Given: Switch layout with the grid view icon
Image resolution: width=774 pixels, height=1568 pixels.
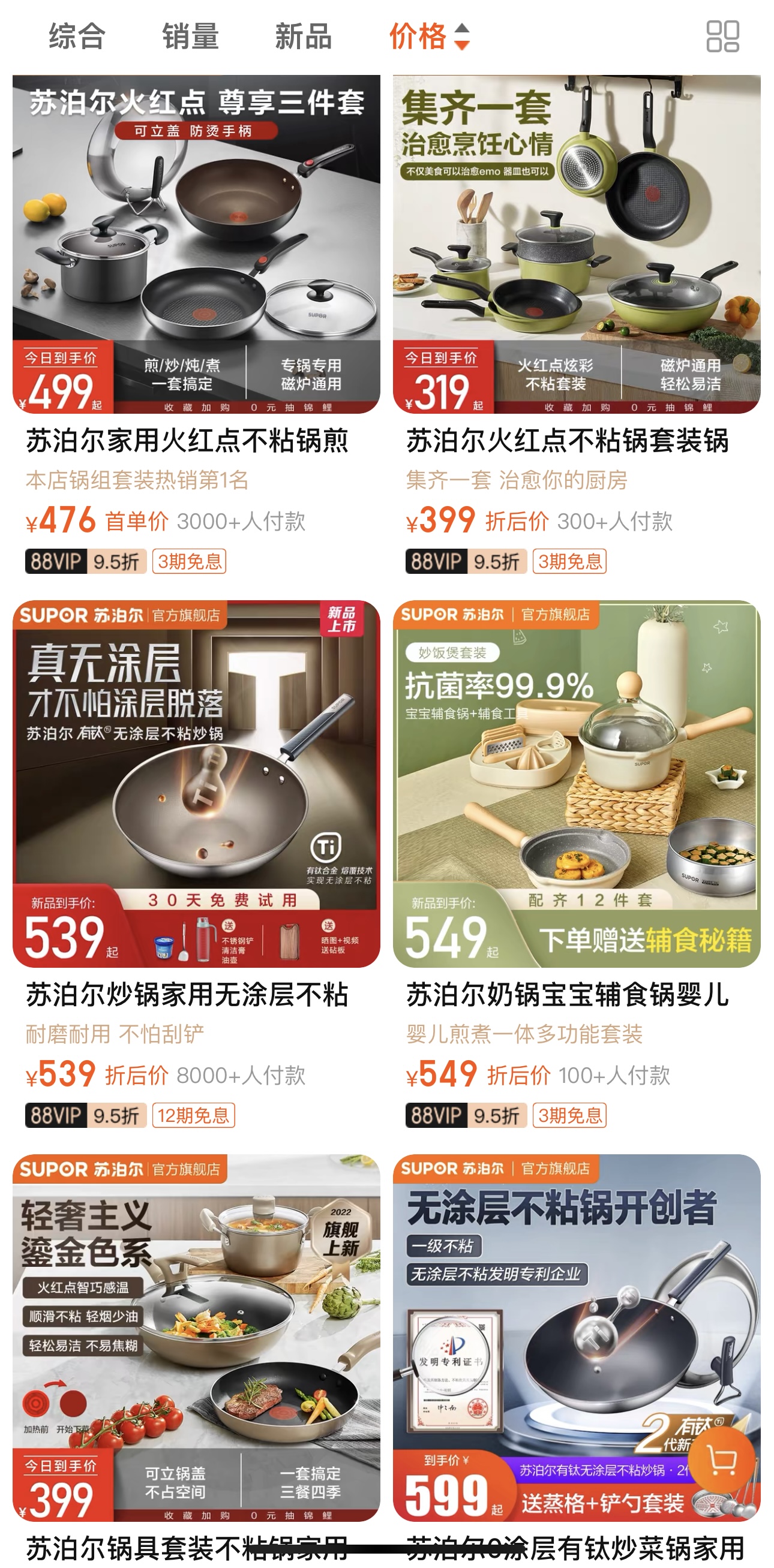Looking at the screenshot, I should 722,37.
